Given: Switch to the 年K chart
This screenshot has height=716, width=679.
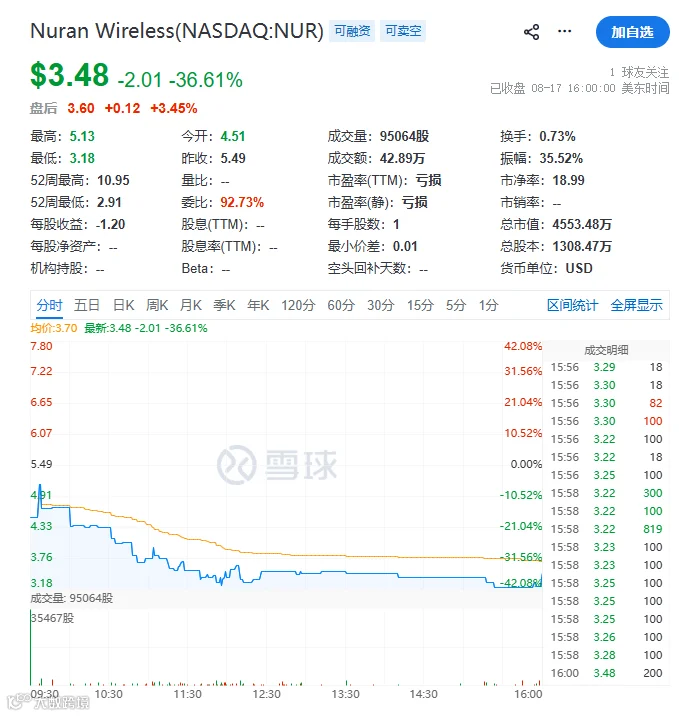Looking at the screenshot, I should click(x=258, y=305).
